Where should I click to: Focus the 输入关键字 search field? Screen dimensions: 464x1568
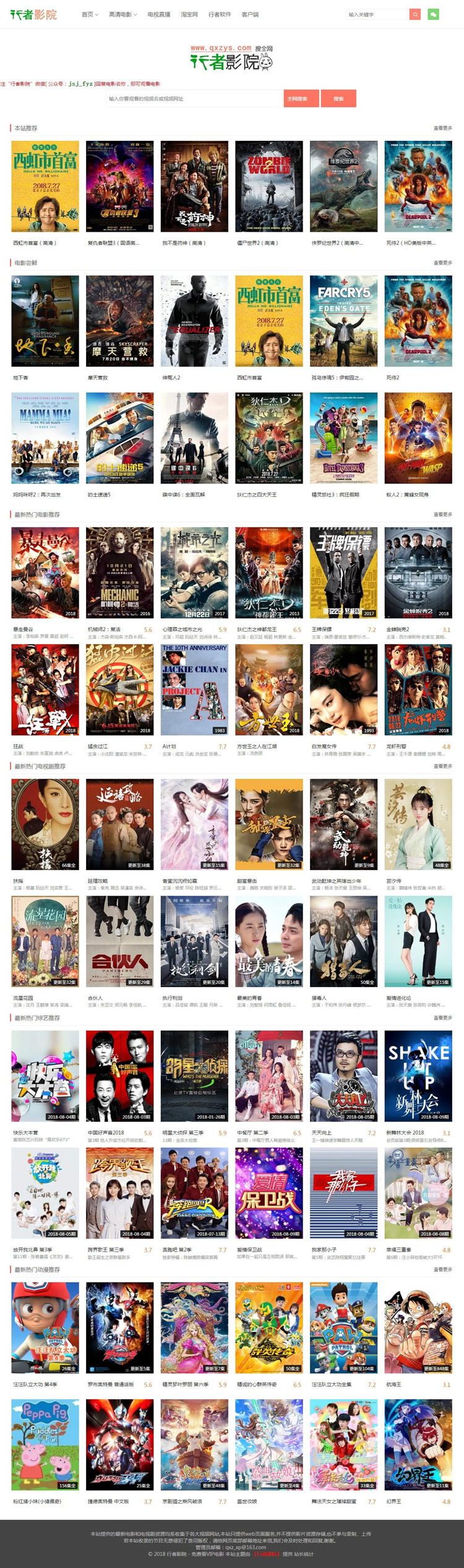point(376,14)
